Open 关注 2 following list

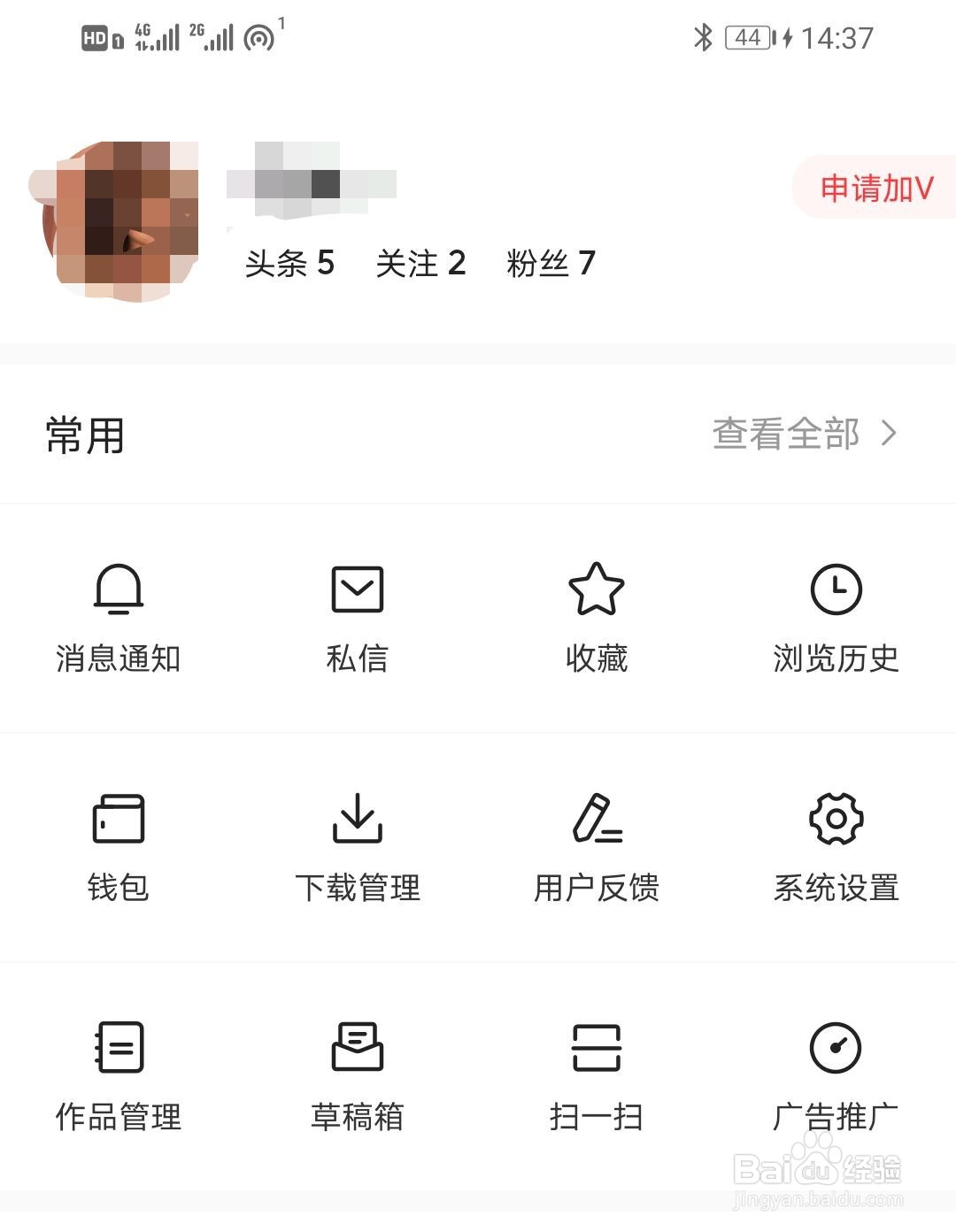420,263
